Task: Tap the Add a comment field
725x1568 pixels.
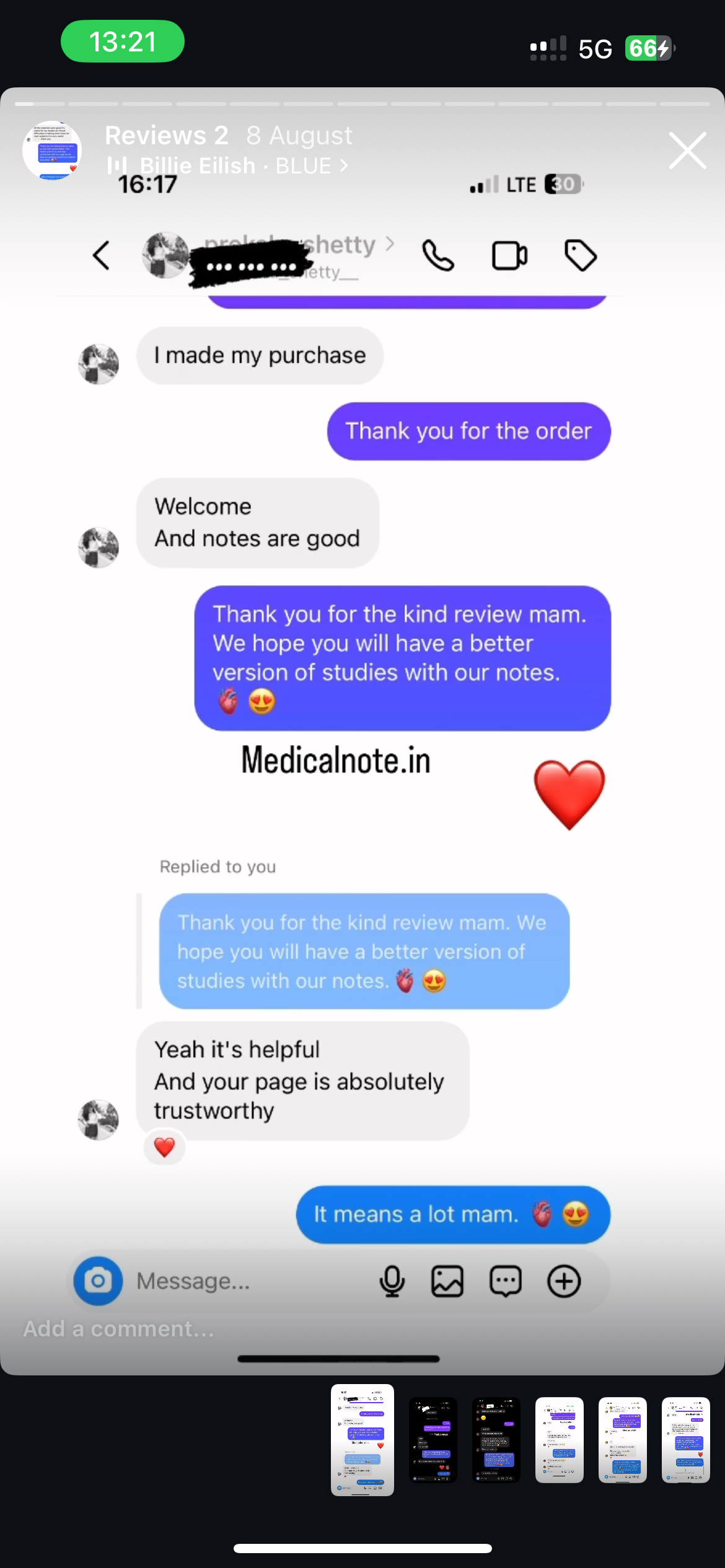Action: [119, 1329]
